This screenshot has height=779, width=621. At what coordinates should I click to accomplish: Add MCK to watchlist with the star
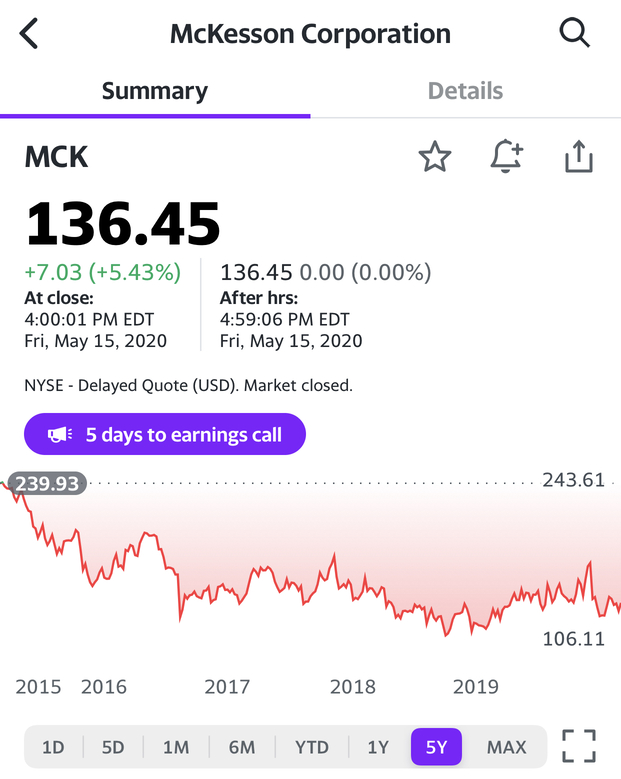[435, 157]
